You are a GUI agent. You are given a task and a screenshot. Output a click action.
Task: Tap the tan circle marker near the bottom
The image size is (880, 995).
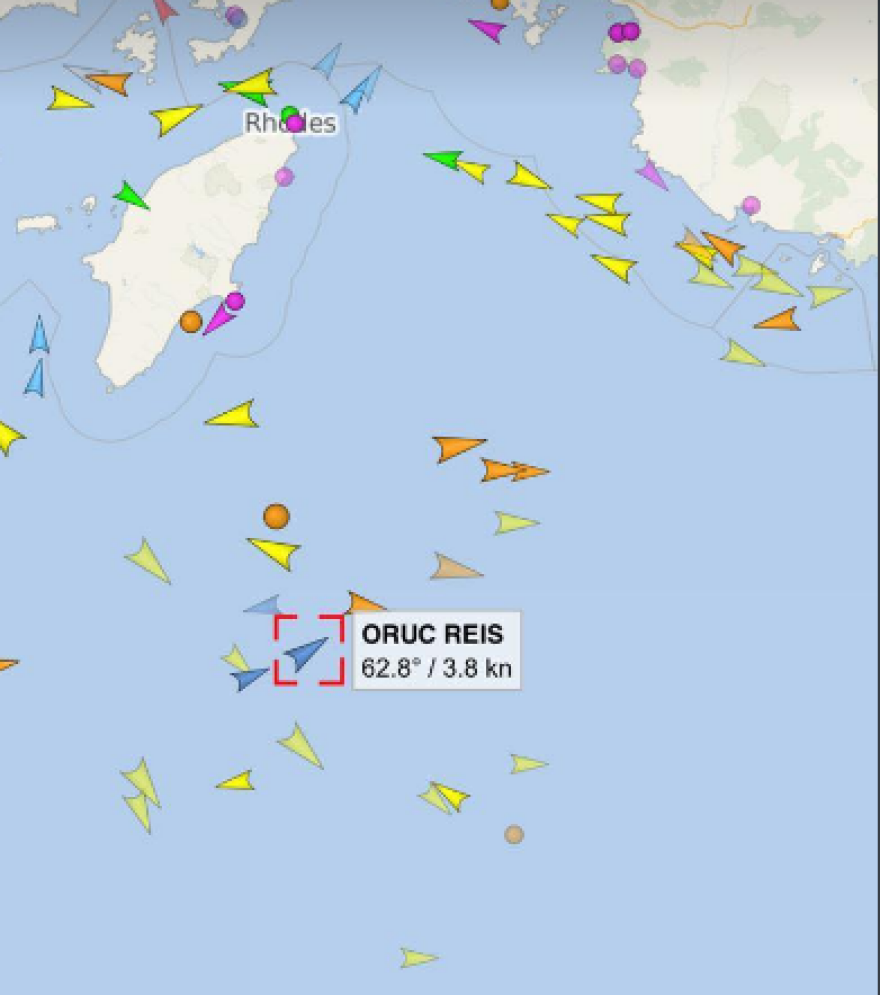(513, 834)
